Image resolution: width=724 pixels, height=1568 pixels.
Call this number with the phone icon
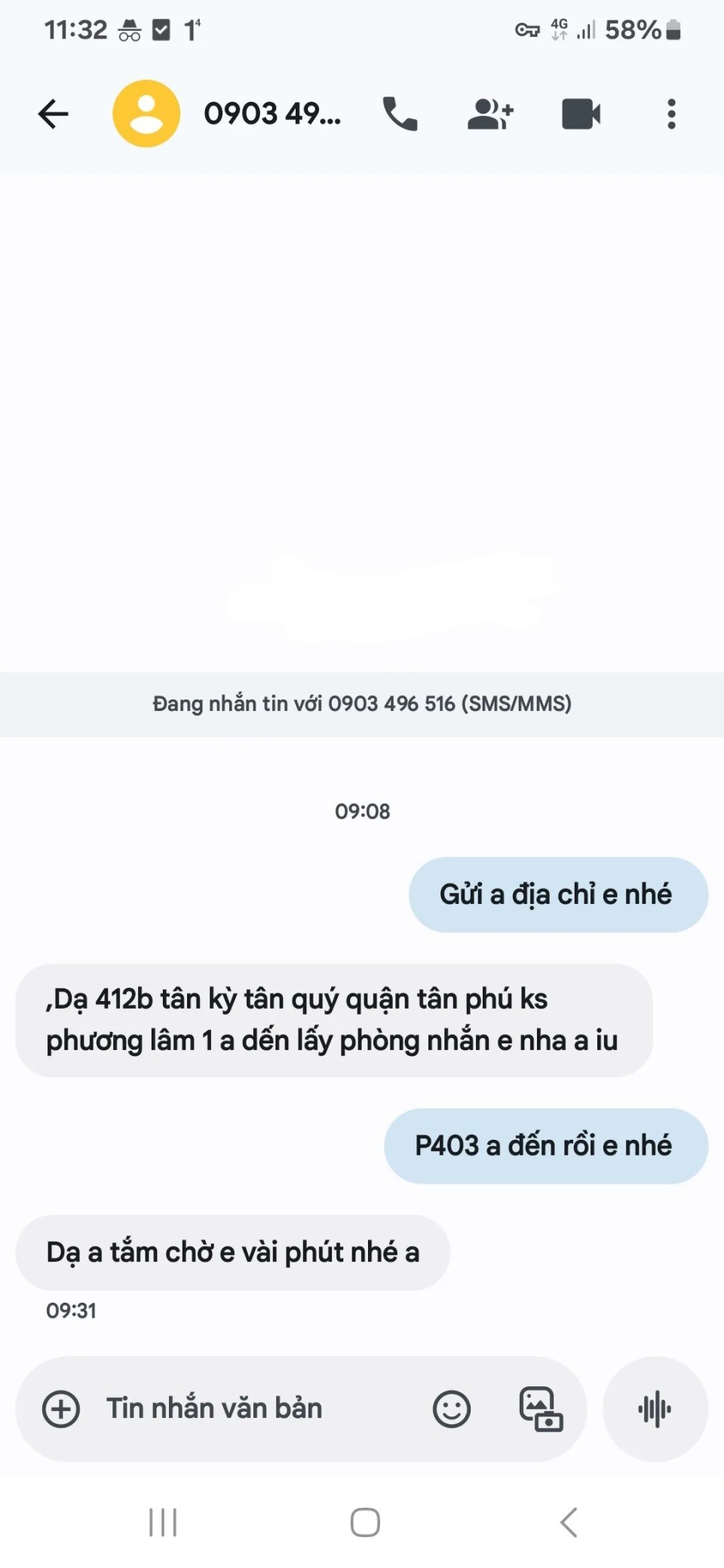tap(400, 114)
